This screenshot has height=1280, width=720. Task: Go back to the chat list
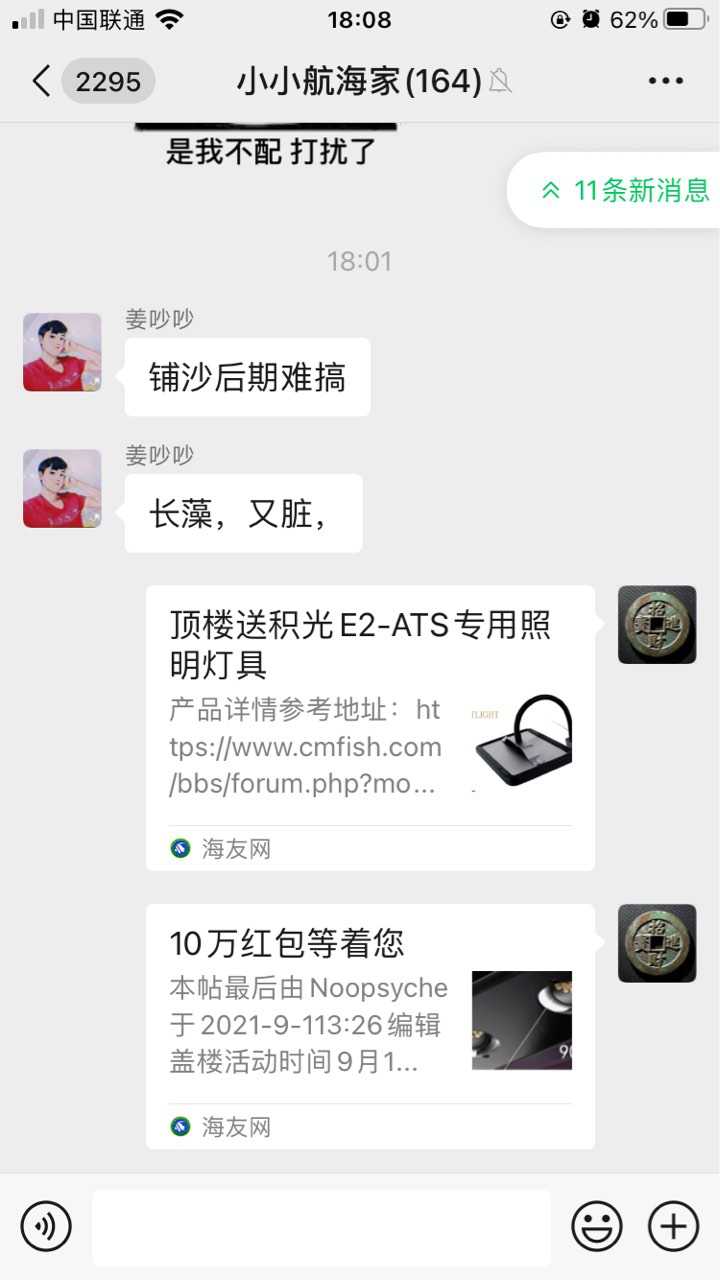point(40,81)
